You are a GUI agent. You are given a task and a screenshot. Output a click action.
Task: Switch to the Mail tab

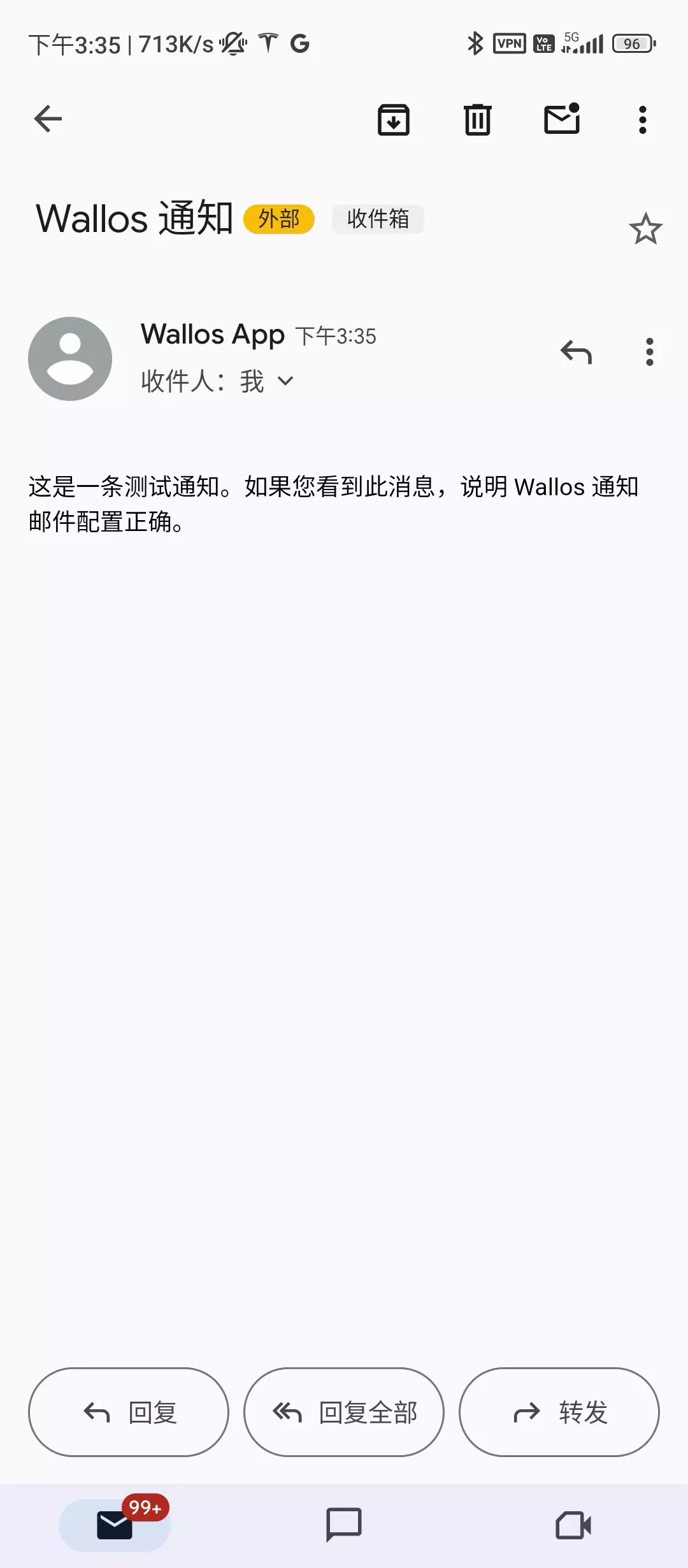[115, 1525]
